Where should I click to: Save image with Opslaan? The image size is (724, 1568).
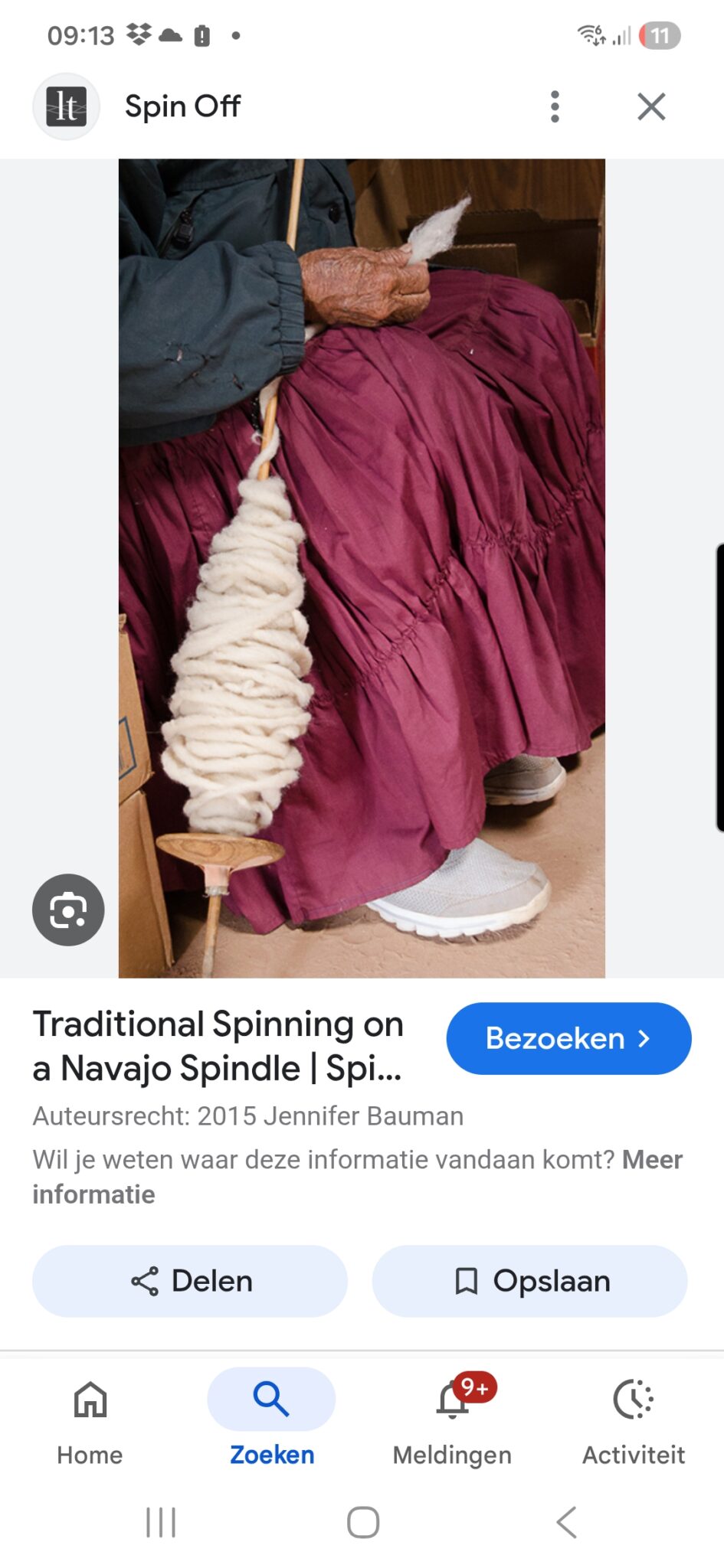click(530, 1281)
